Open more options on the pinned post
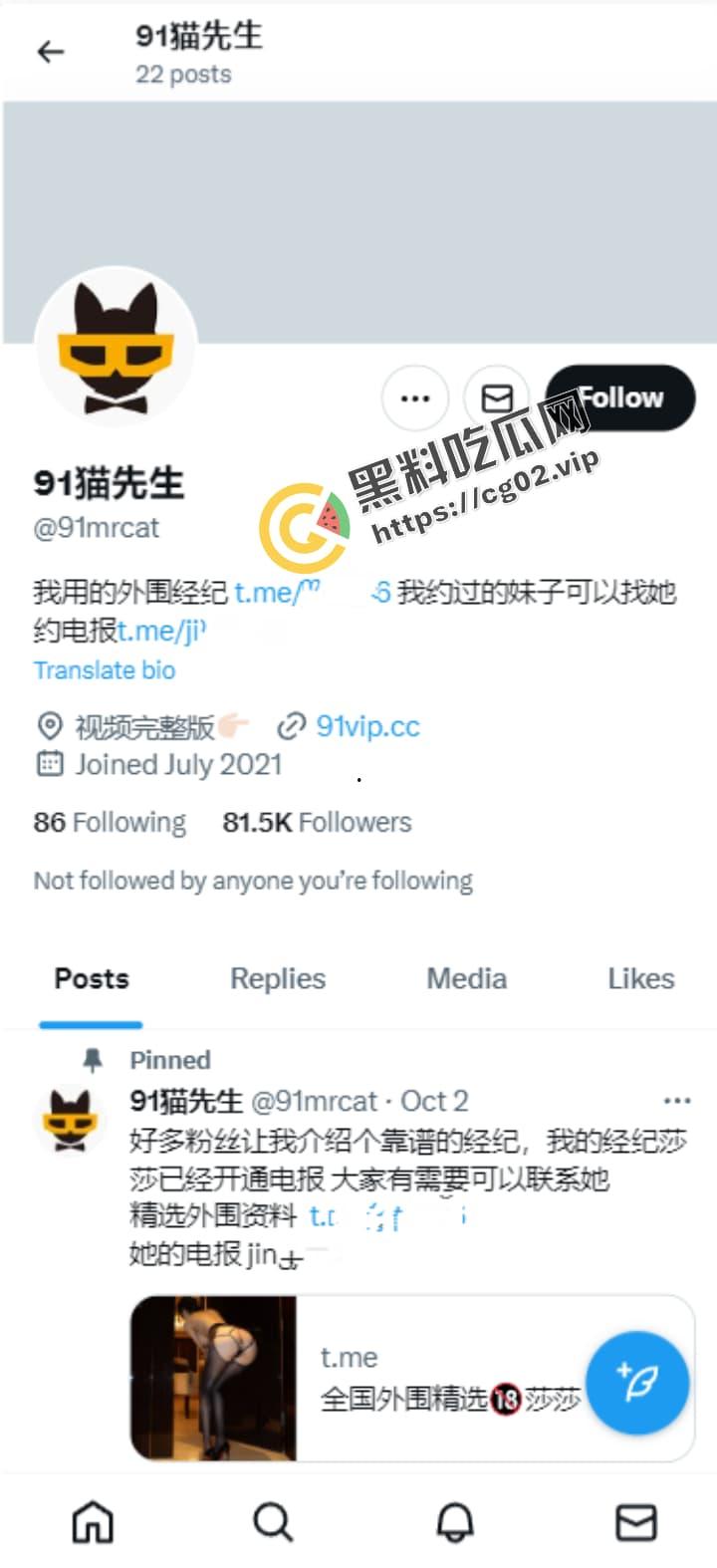717x1568 pixels. pos(678,1100)
